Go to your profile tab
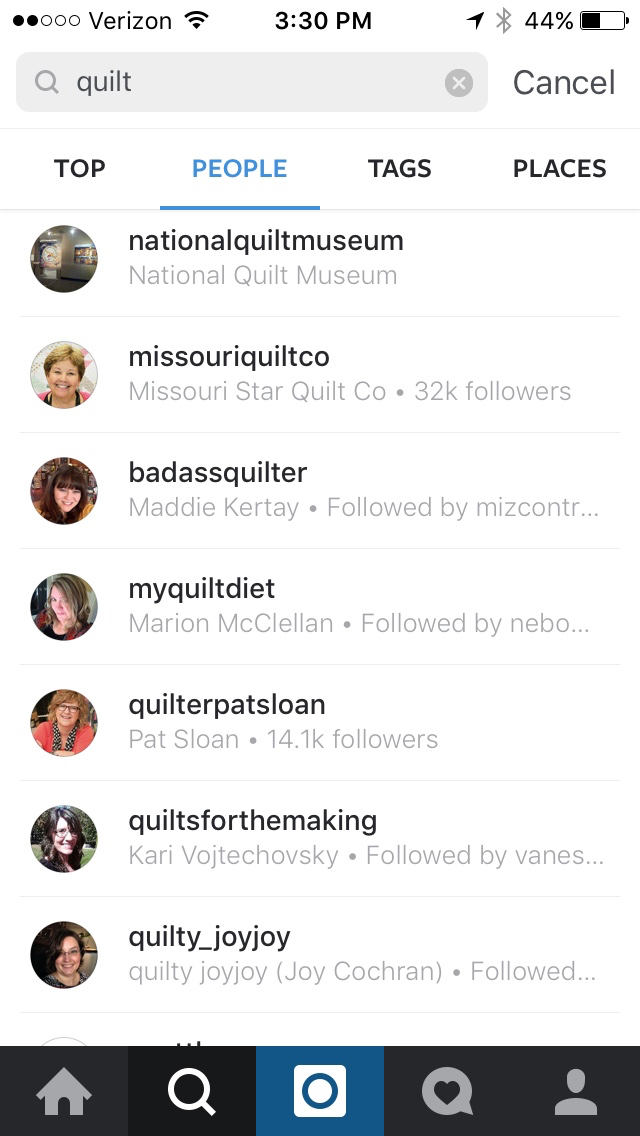640x1136 pixels. pos(576,1091)
